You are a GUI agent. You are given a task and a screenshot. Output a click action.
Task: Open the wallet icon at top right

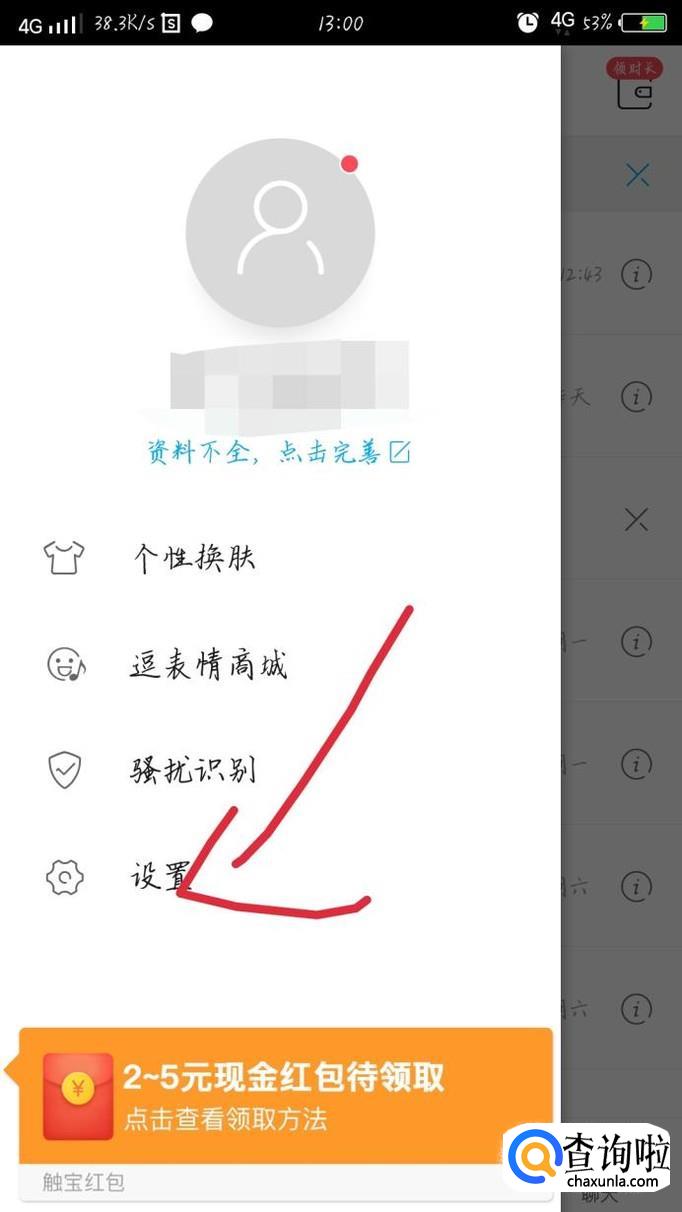coord(635,92)
